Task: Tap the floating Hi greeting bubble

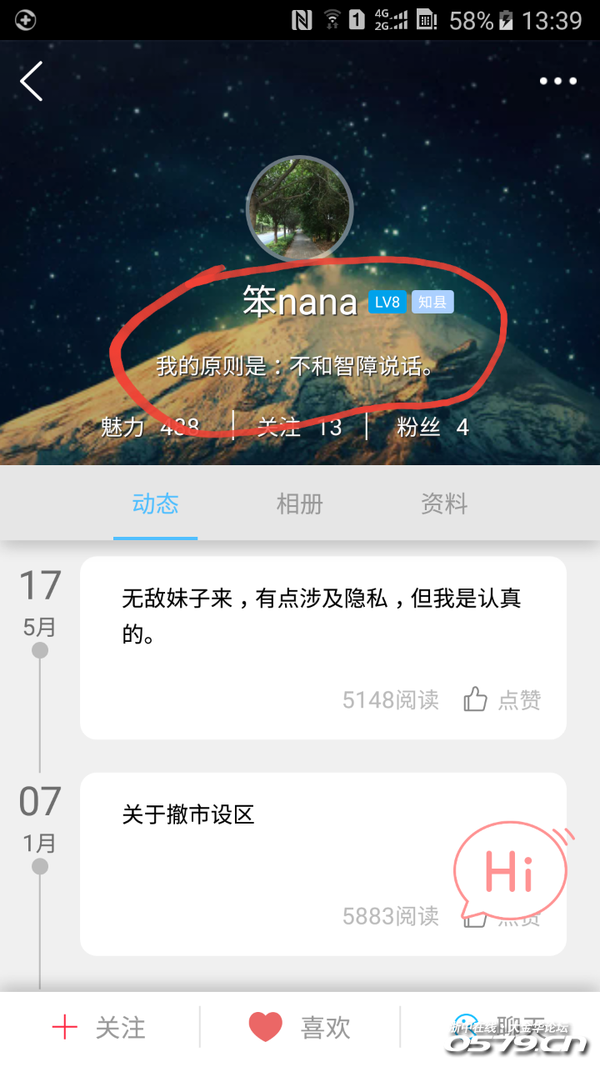Action: click(x=508, y=871)
